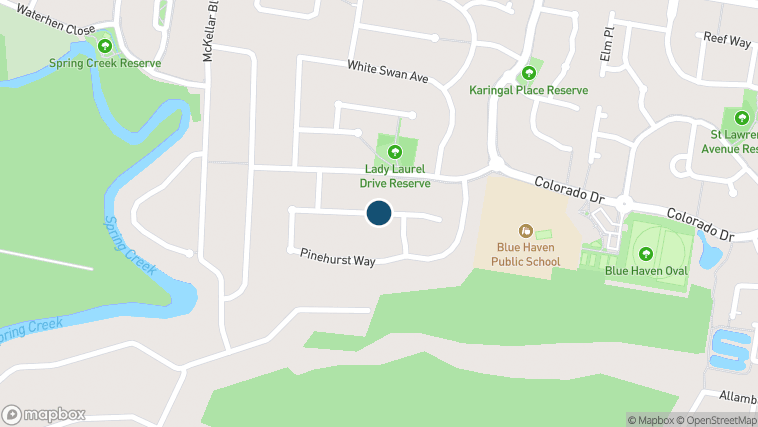This screenshot has width=758, height=427.
Task: Open the © OpenStreetMap attribution link
Action: coord(718,419)
